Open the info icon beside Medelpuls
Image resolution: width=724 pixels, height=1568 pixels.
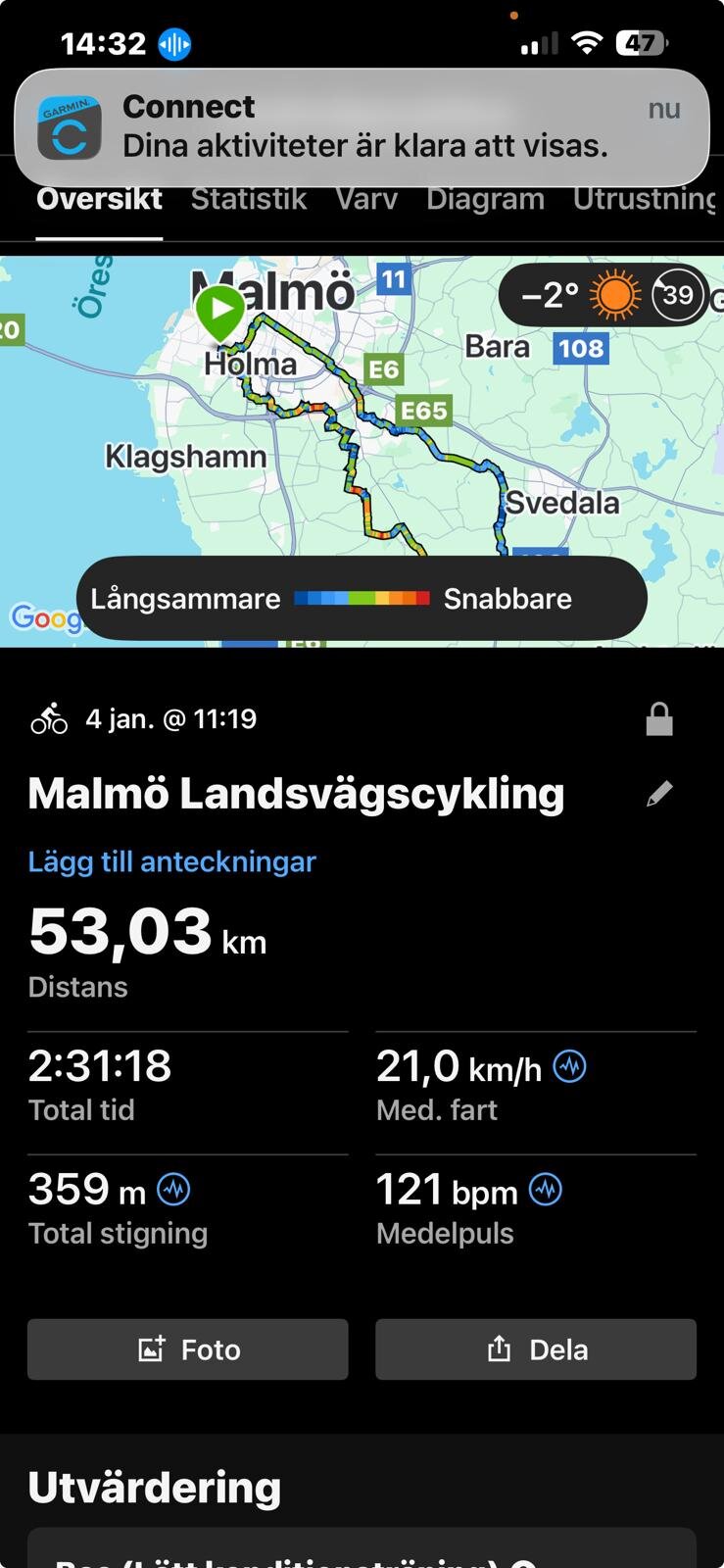546,1190
